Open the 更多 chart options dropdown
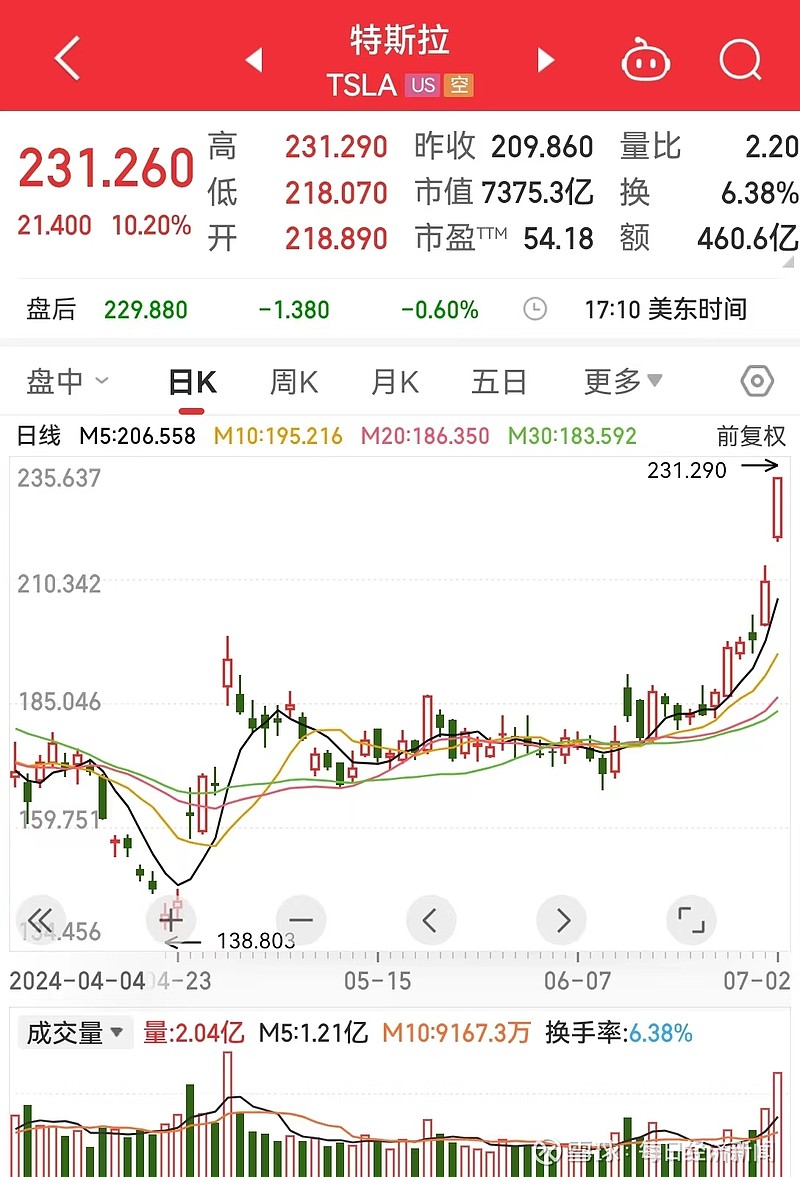Viewport: 800px width, 1177px height. coord(622,381)
